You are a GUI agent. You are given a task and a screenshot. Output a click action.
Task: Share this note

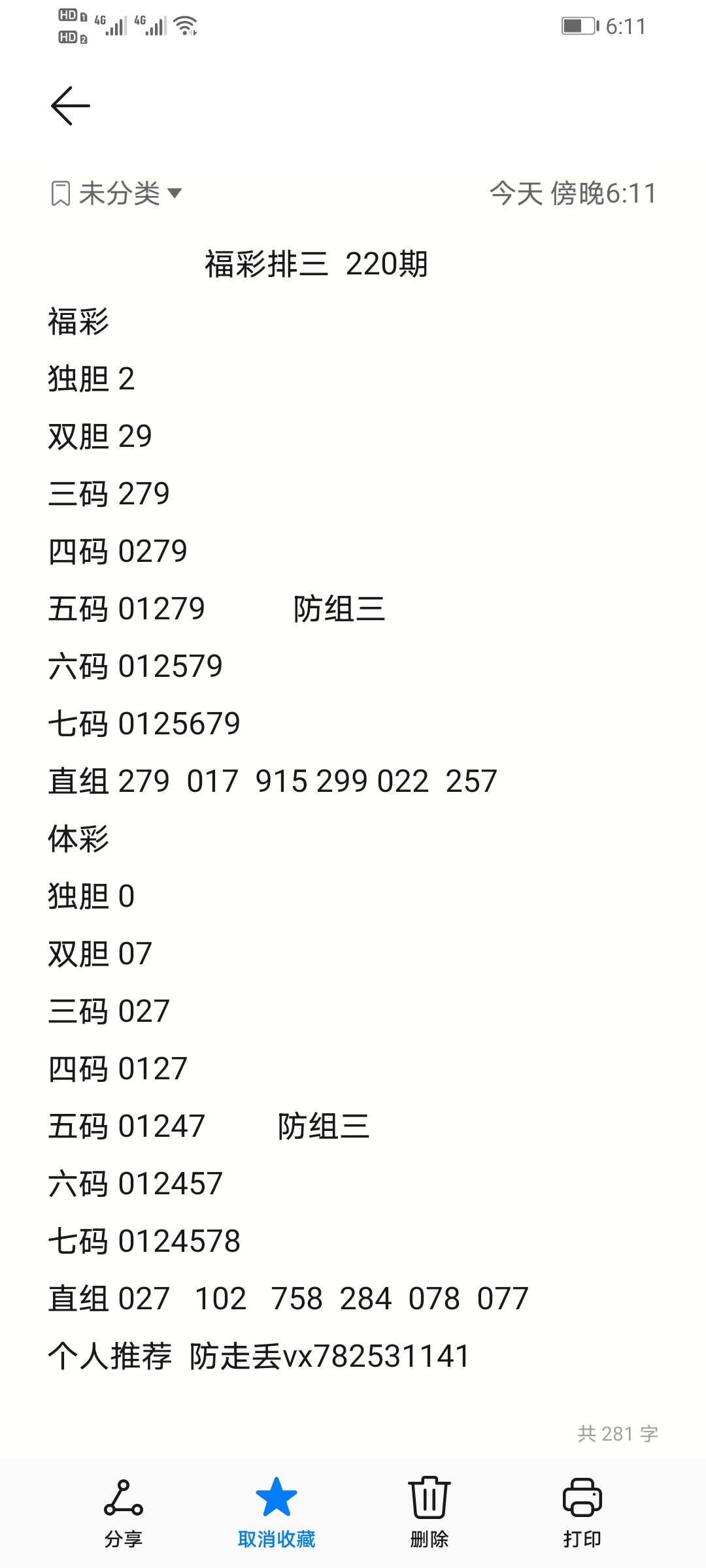[x=124, y=1512]
